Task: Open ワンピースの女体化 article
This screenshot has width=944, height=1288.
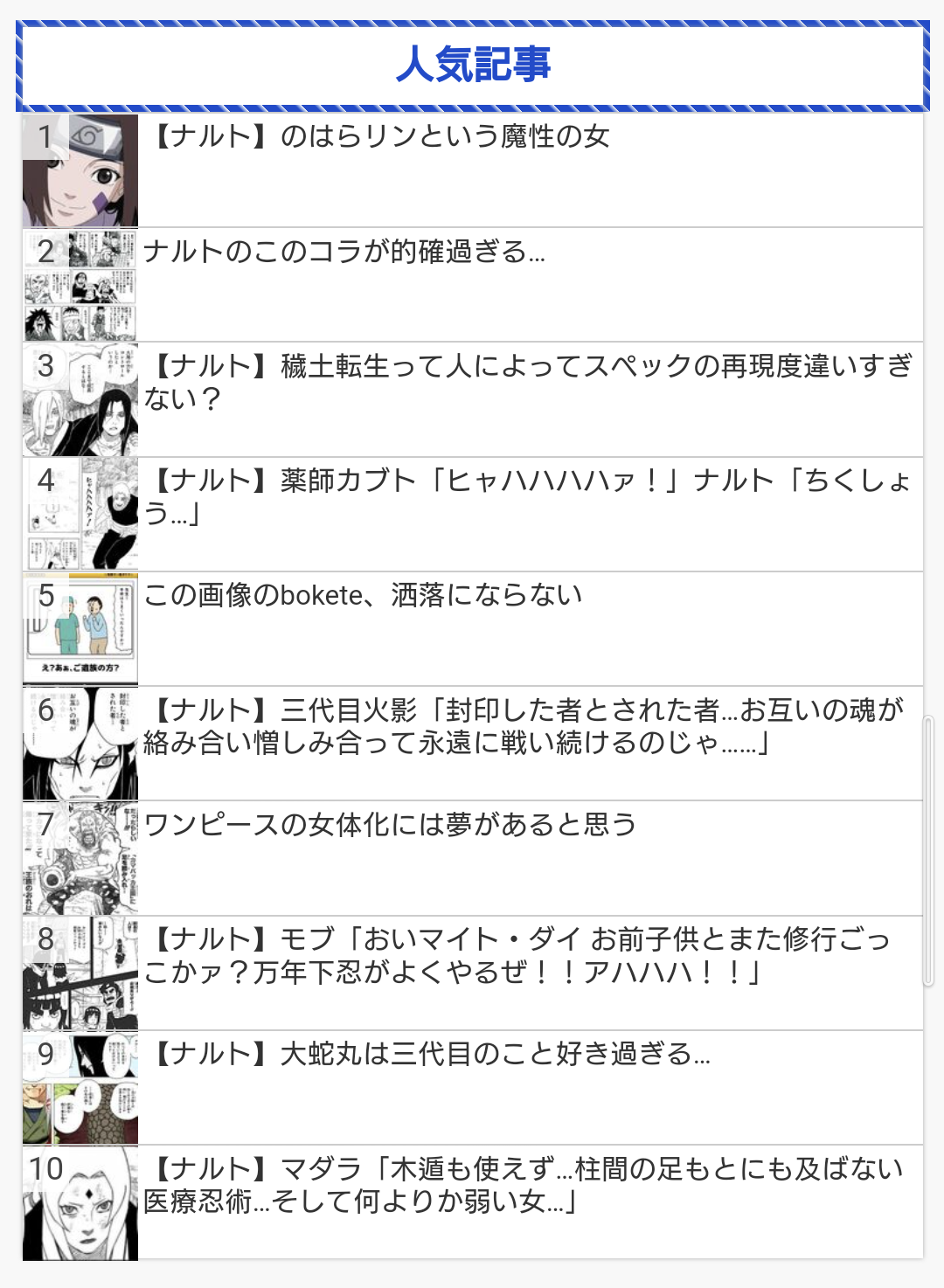Action: click(472, 858)
